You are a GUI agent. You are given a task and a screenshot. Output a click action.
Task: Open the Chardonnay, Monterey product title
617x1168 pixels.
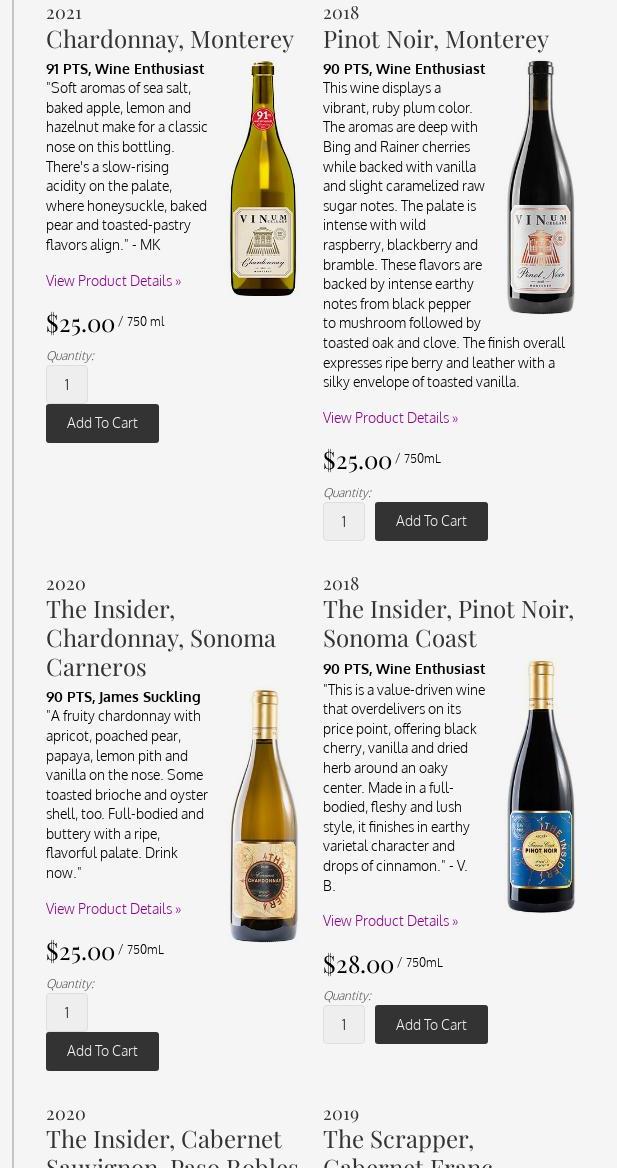tap(170, 38)
